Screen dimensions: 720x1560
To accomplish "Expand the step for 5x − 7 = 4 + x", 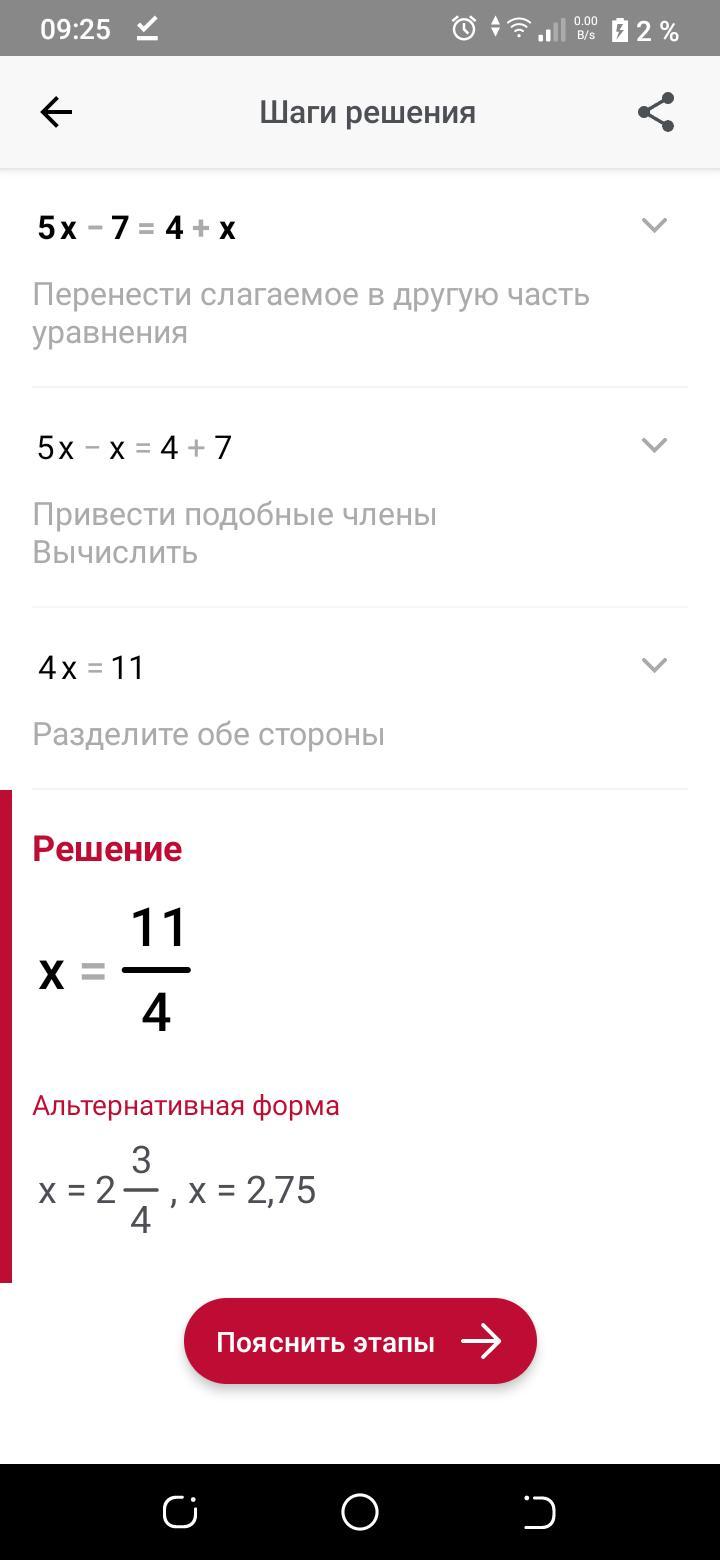I will point(654,226).
